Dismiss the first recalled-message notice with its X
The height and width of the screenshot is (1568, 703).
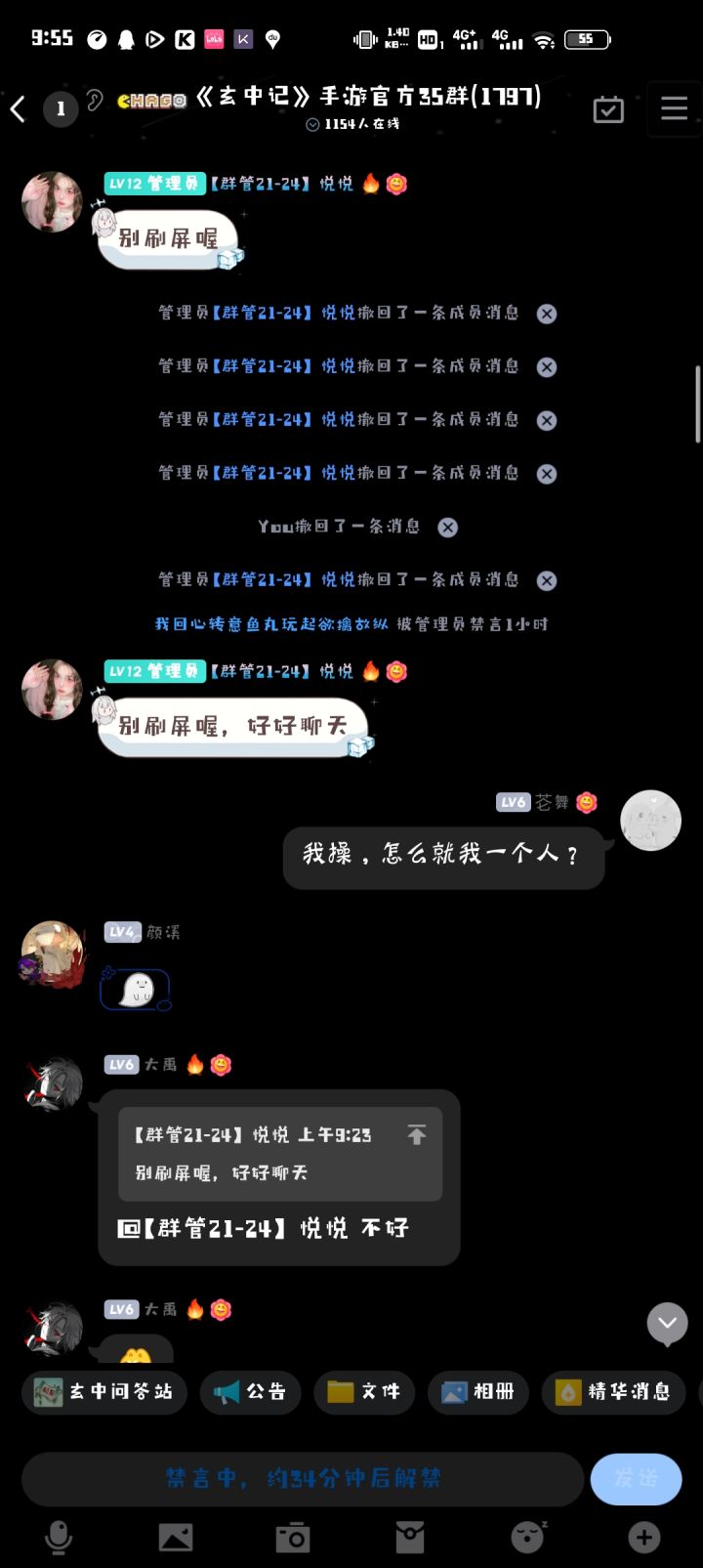(x=546, y=314)
